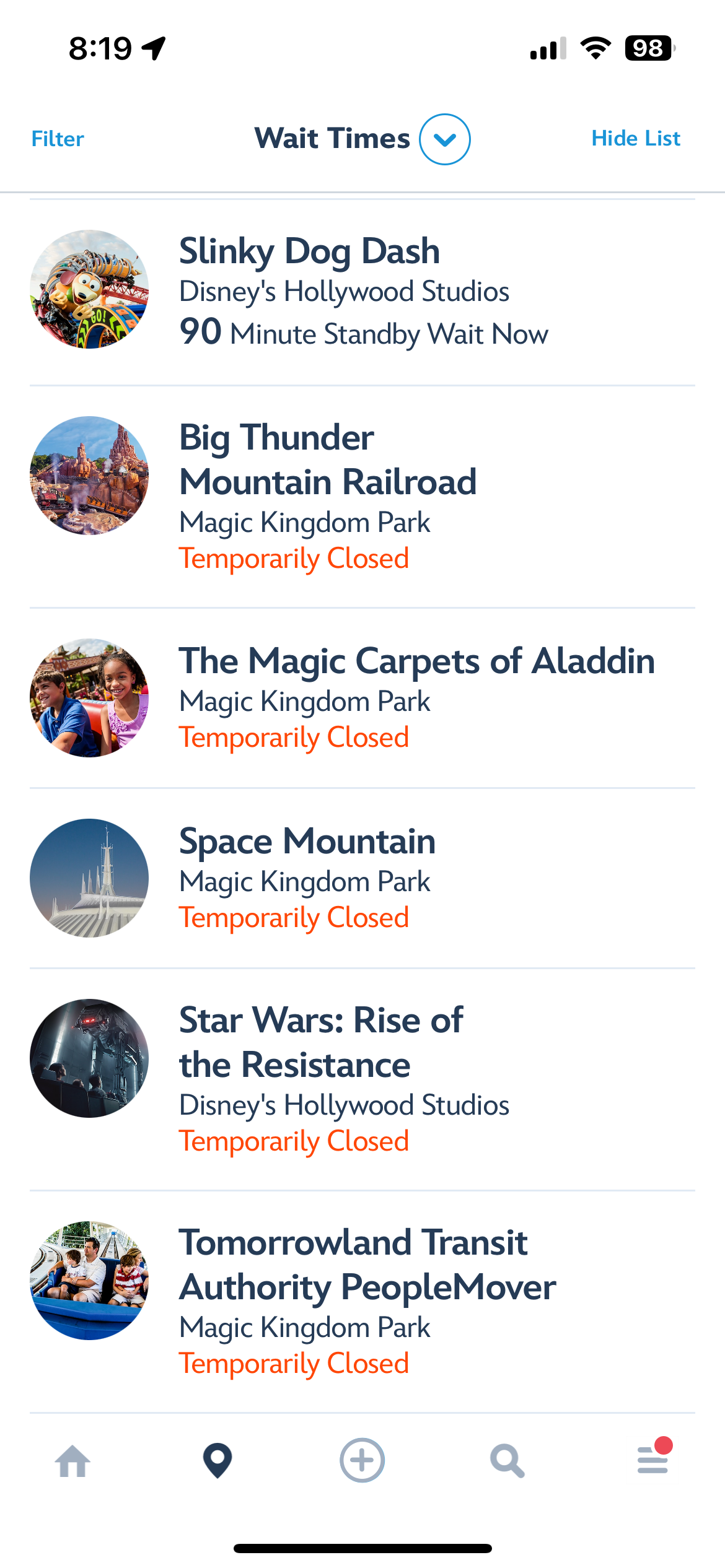The height and width of the screenshot is (1568, 725).
Task: Open the Filter options
Action: pos(58,139)
